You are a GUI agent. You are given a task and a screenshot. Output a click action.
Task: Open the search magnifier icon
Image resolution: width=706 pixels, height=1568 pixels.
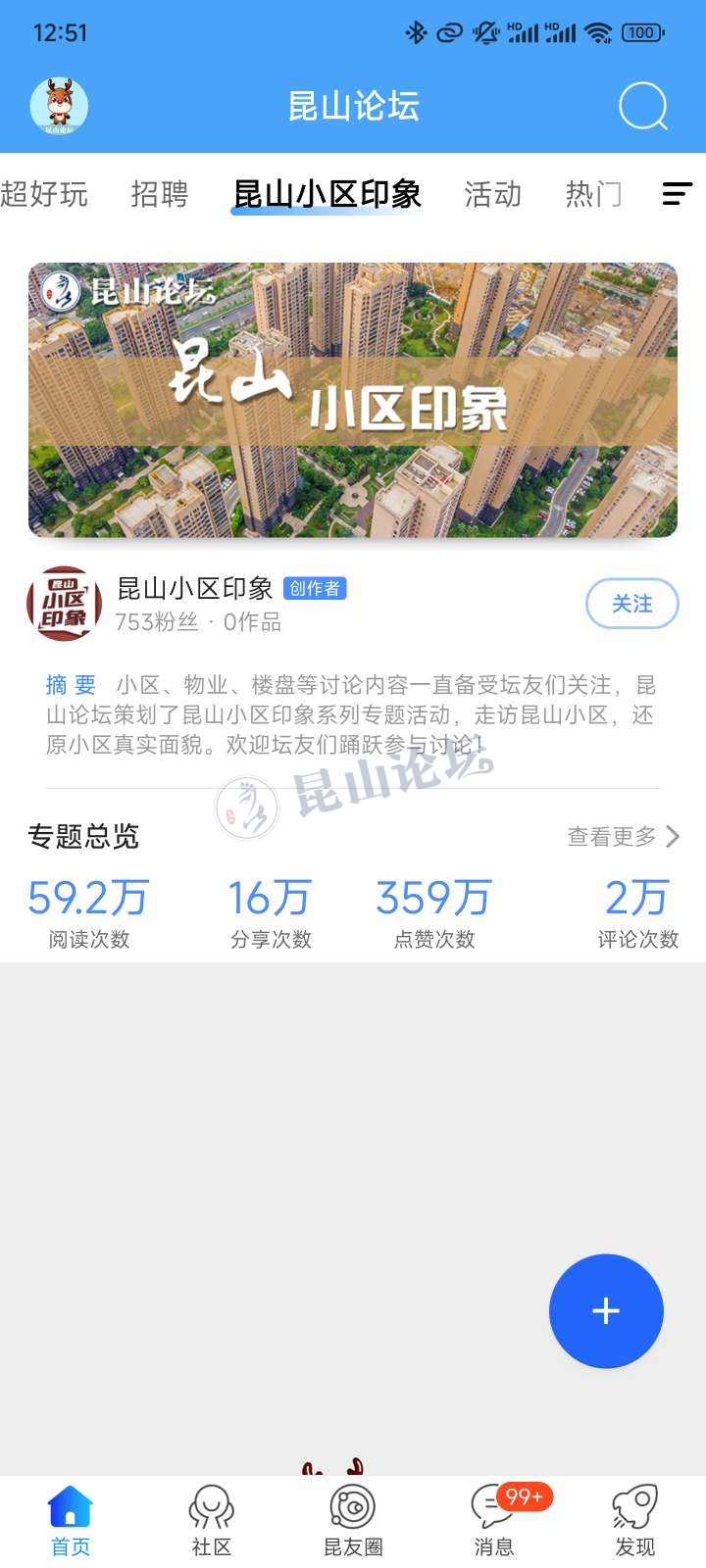point(643,106)
